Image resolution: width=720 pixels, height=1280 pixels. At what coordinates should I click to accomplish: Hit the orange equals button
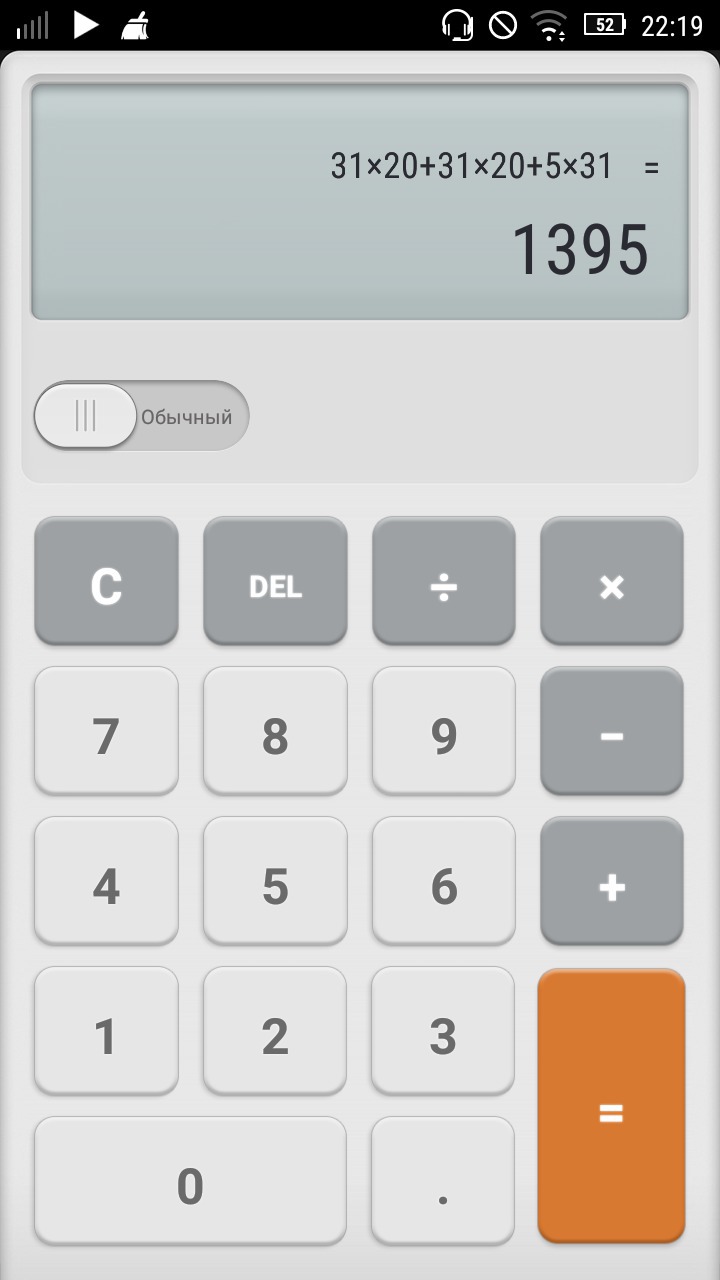[x=612, y=1106]
